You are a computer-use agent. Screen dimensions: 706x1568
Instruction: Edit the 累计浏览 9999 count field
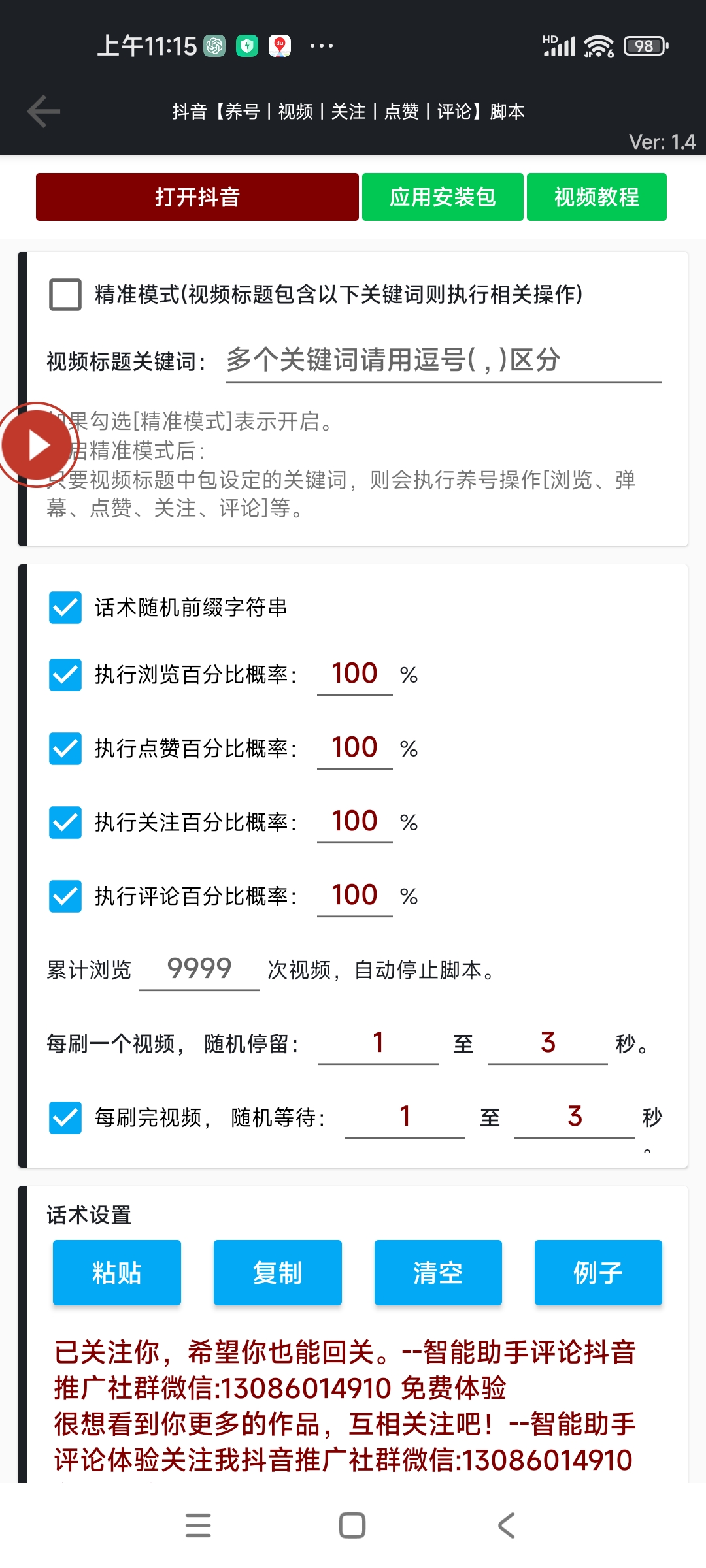(x=199, y=969)
